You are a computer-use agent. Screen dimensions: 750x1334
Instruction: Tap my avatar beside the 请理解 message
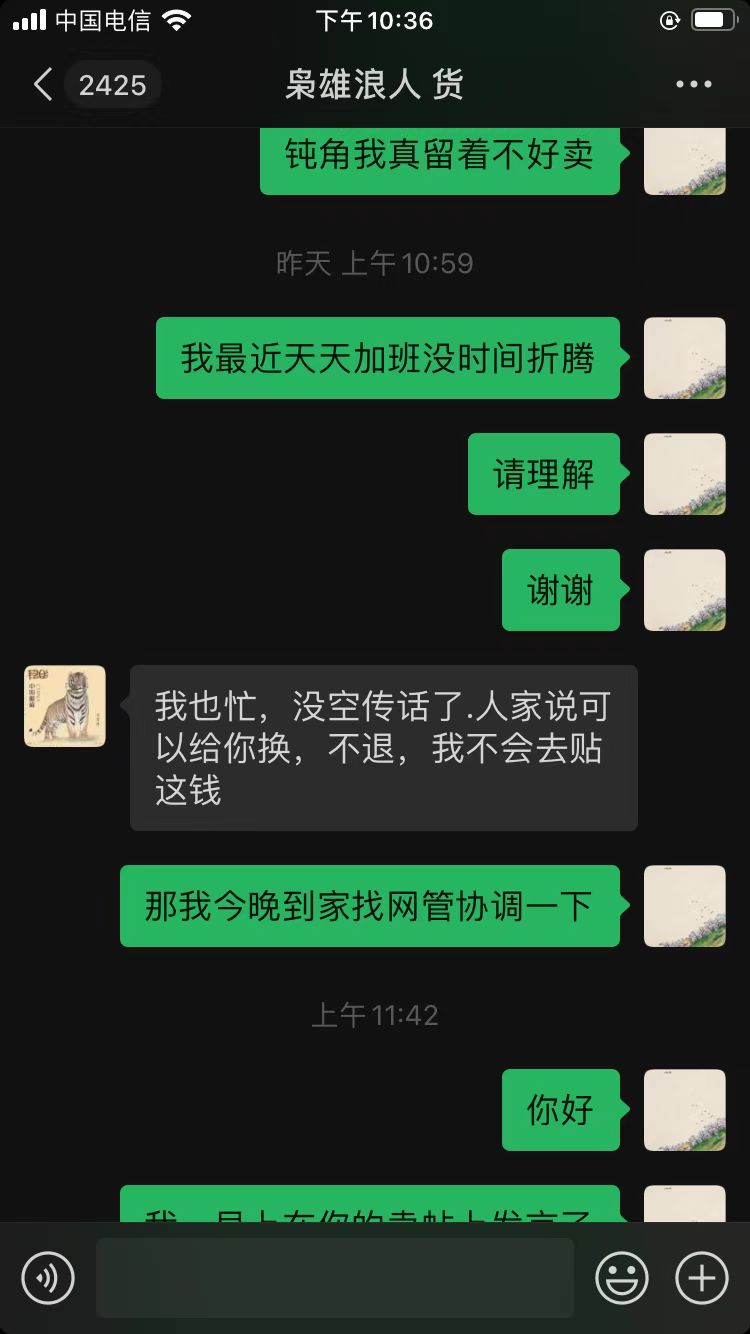click(x=684, y=474)
